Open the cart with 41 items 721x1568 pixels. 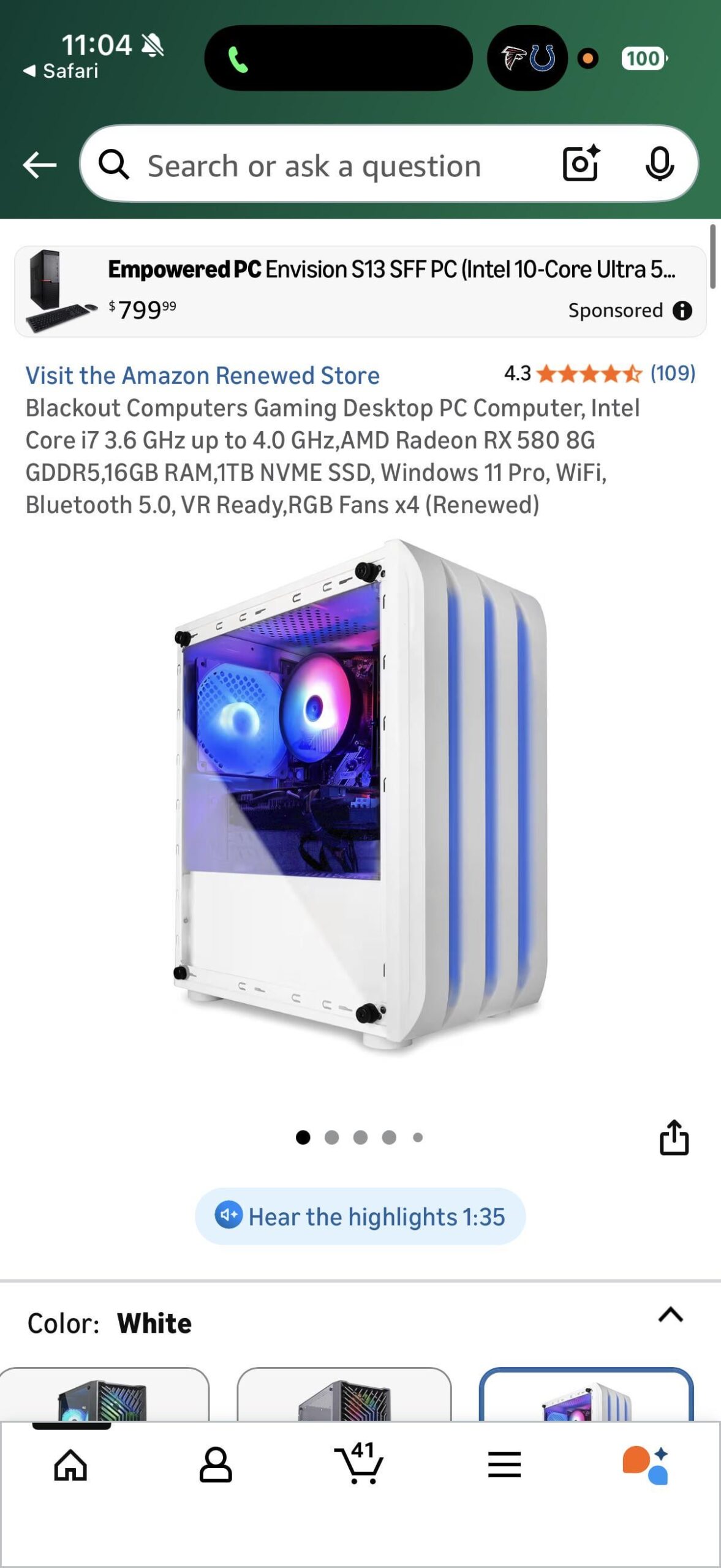click(359, 1464)
